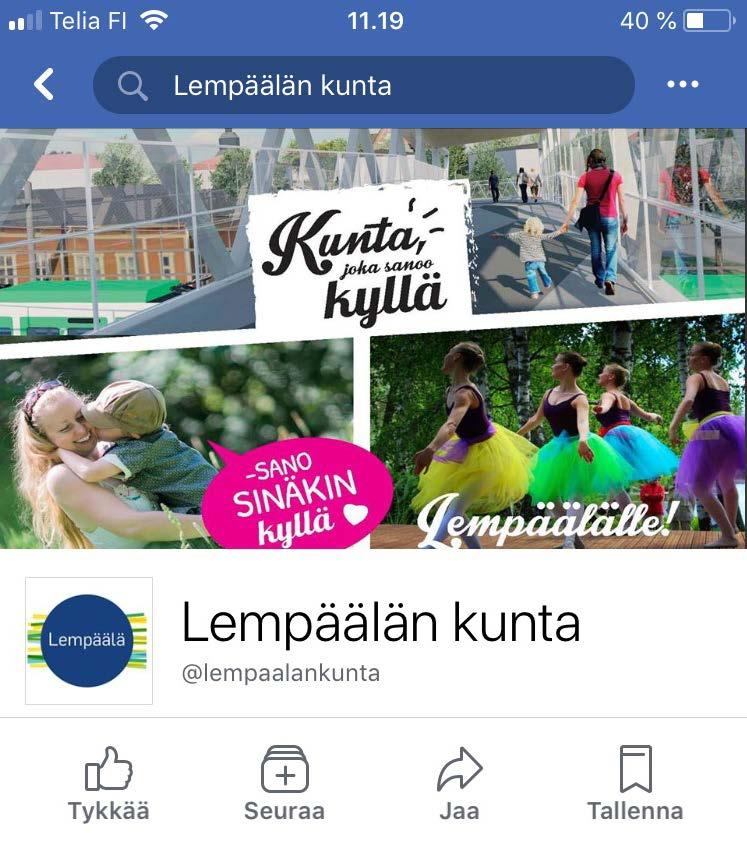
Task: View the Lempäälä profile picture
Action: point(89,641)
